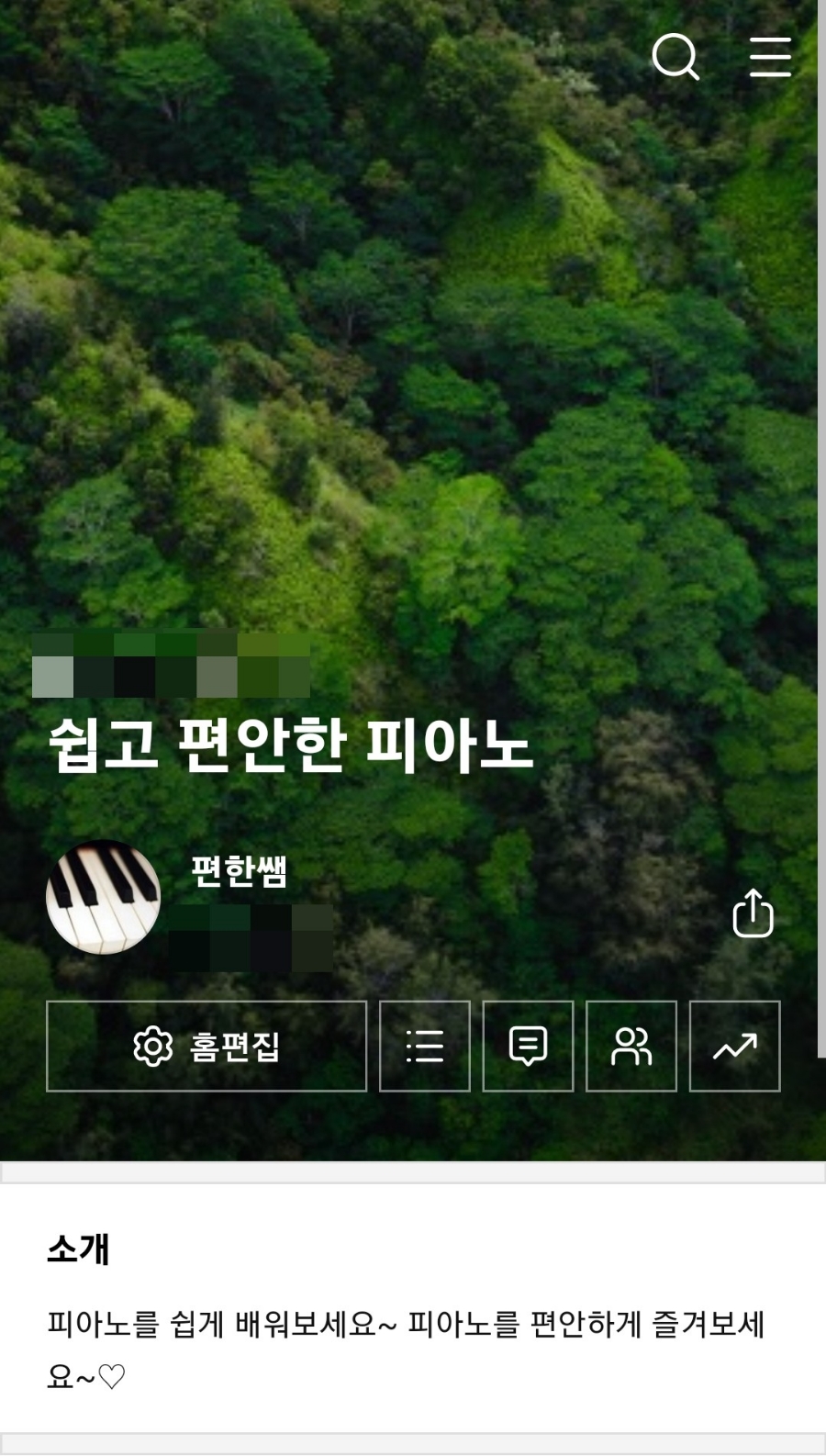Open the post list view
The height and width of the screenshot is (1456, 826).
[x=425, y=1046]
